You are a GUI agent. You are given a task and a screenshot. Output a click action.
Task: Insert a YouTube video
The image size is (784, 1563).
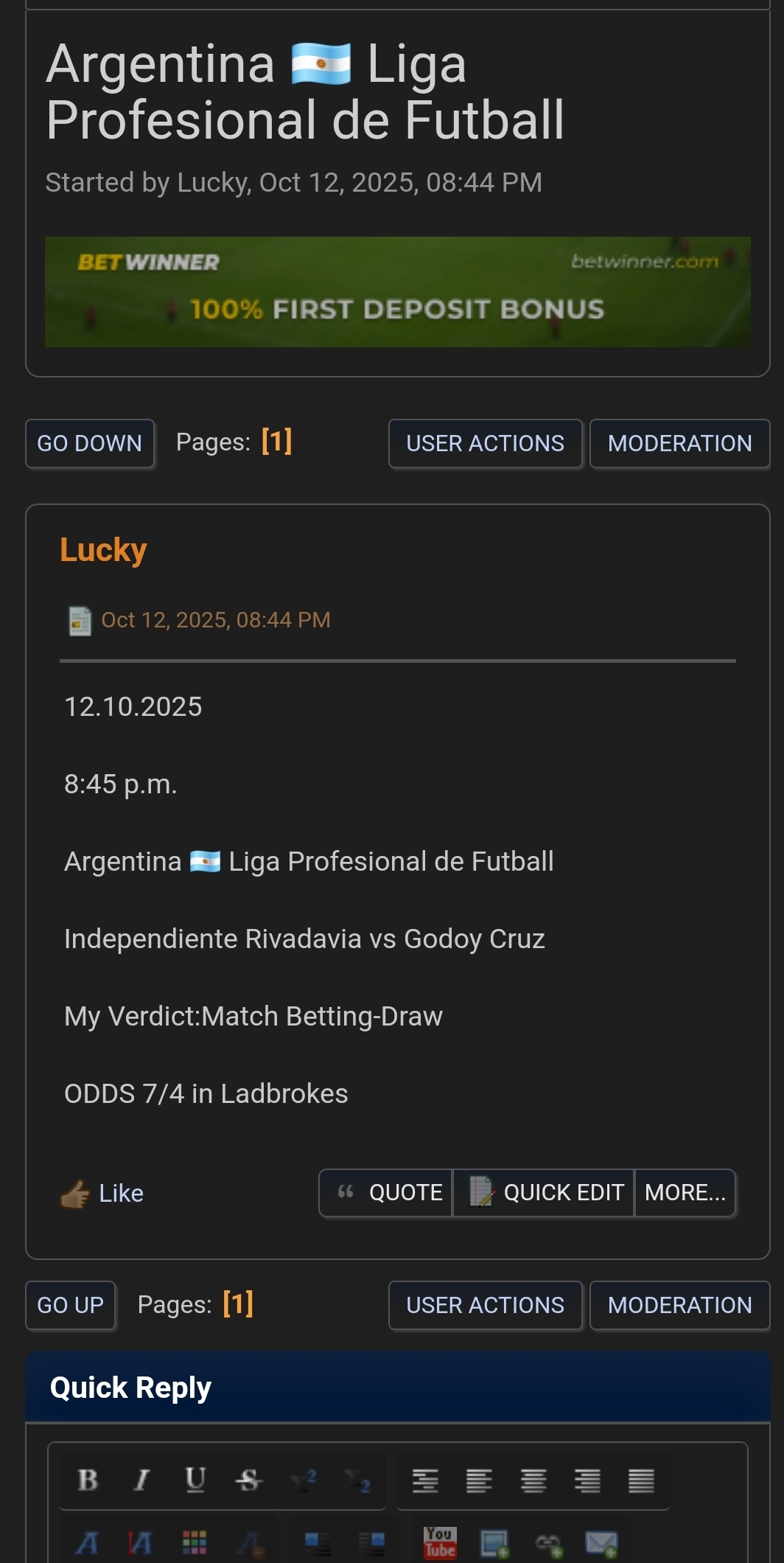coord(440,1542)
